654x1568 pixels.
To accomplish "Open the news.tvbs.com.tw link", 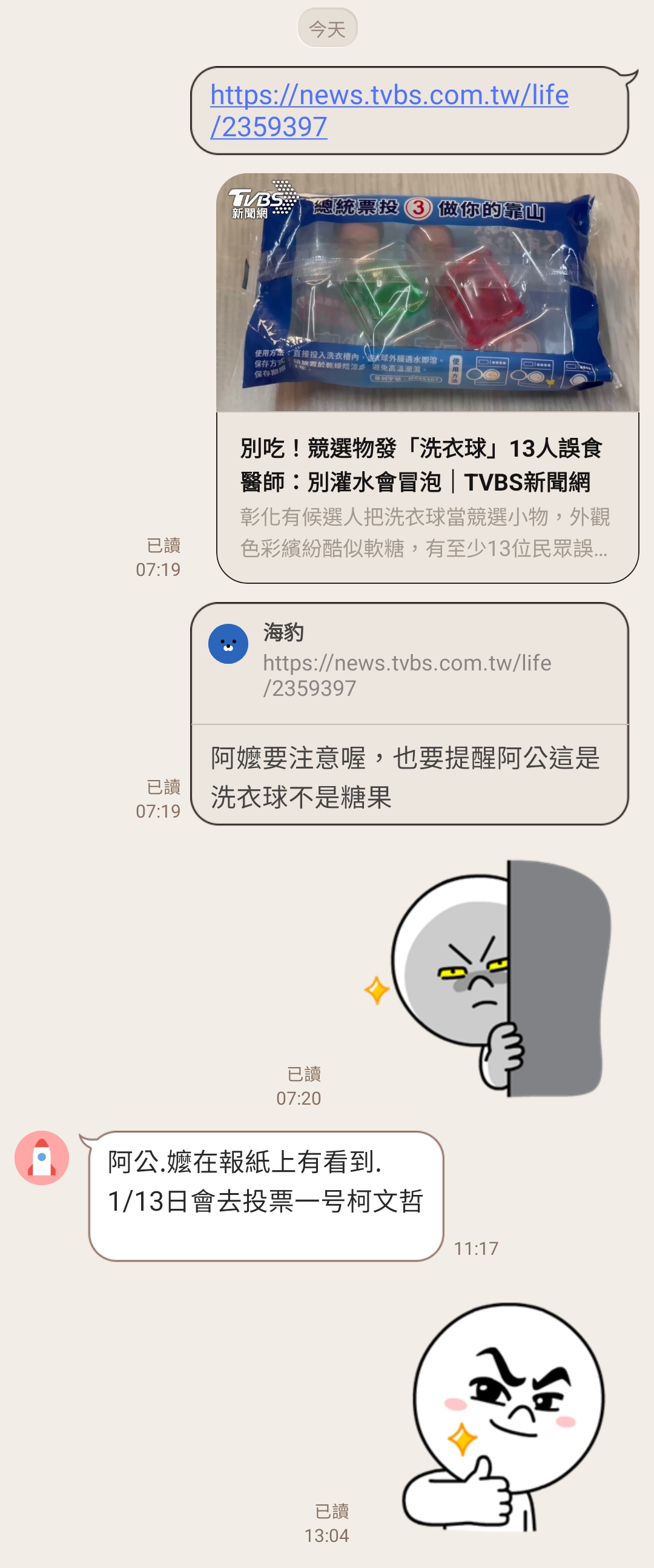I will [389, 110].
